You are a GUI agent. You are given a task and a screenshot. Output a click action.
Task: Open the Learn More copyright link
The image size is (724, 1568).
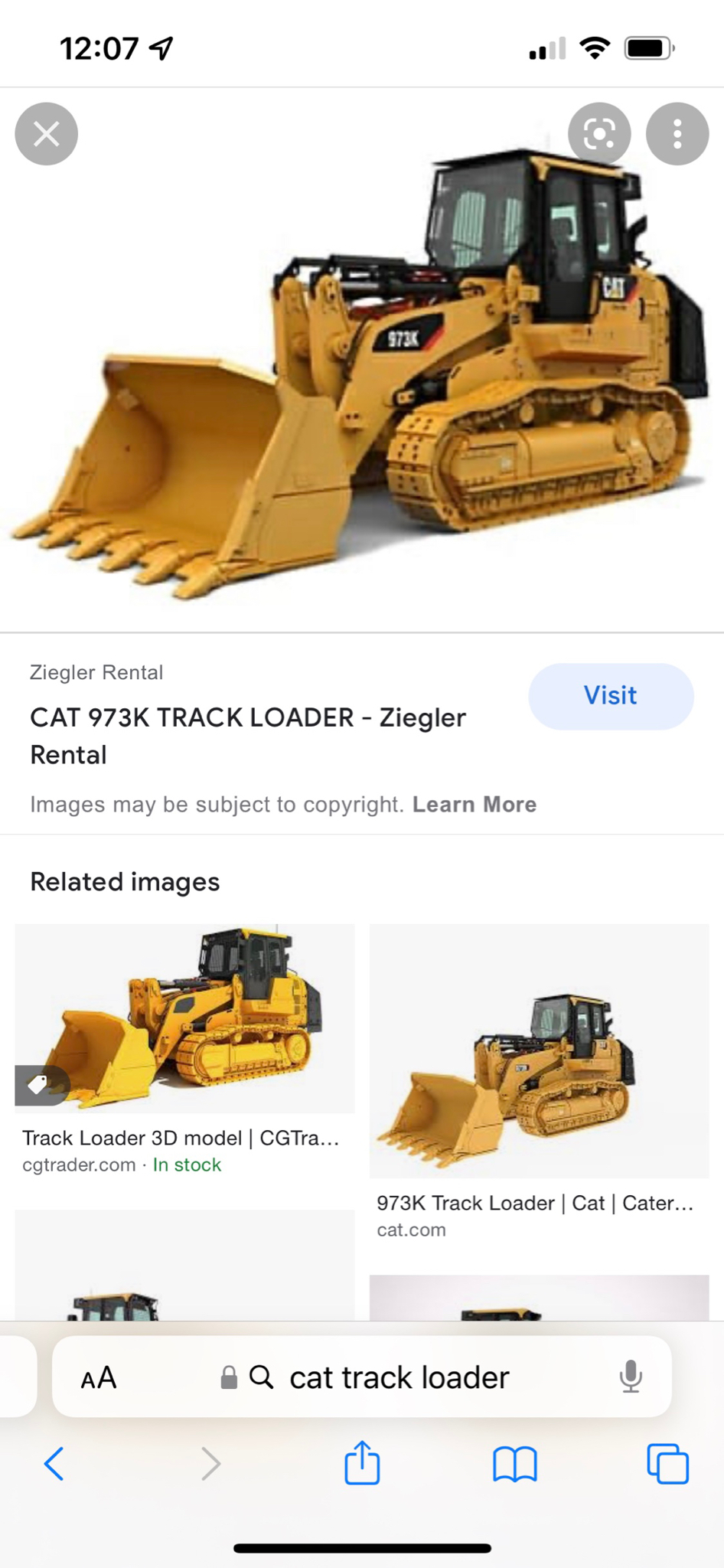[475, 805]
